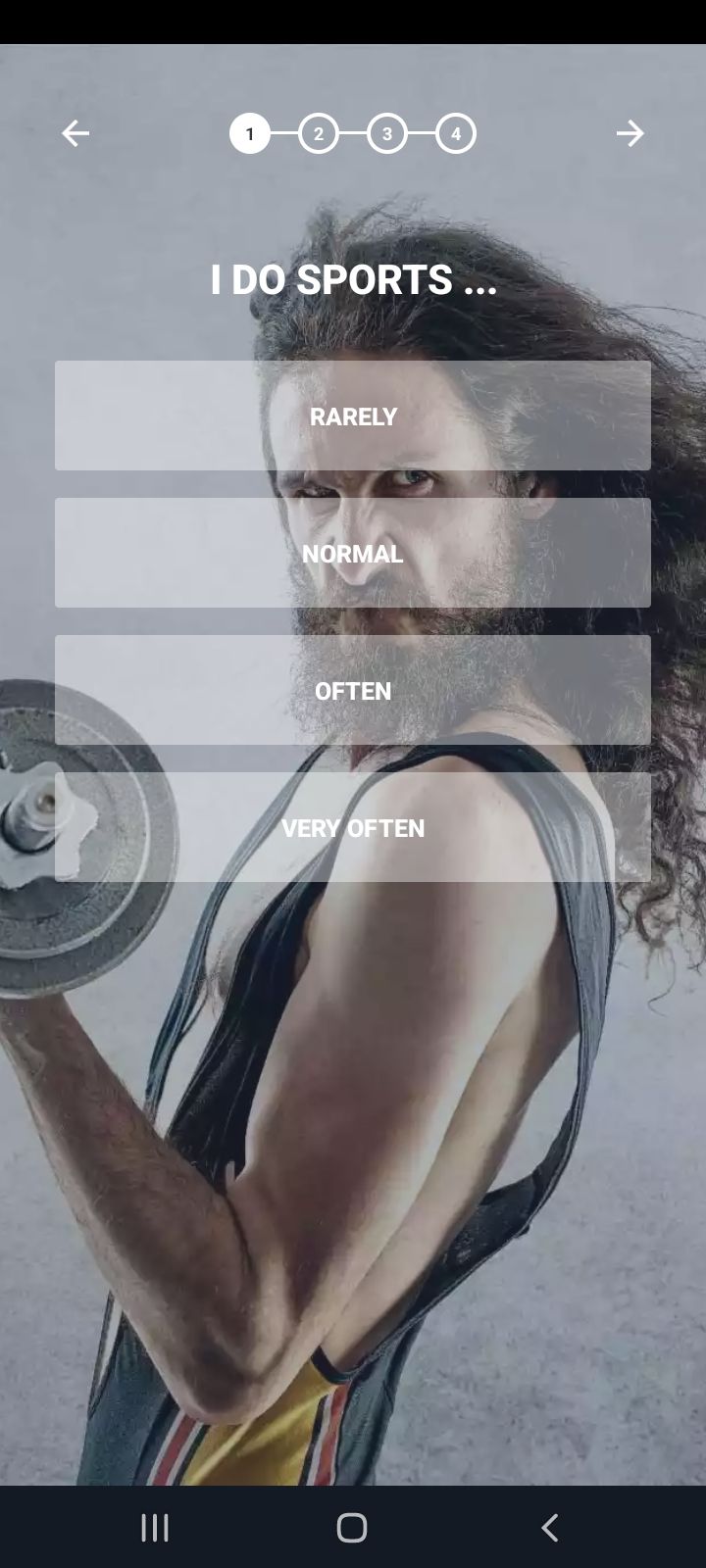Choose the NORMAL option

[353, 553]
